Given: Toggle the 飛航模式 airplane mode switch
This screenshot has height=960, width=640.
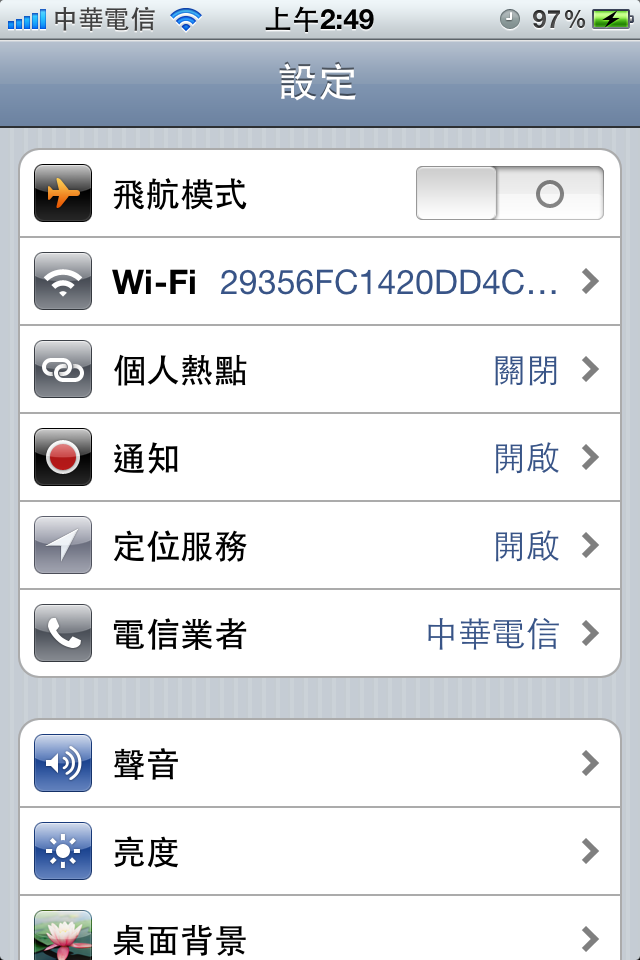Looking at the screenshot, I should tap(509, 194).
